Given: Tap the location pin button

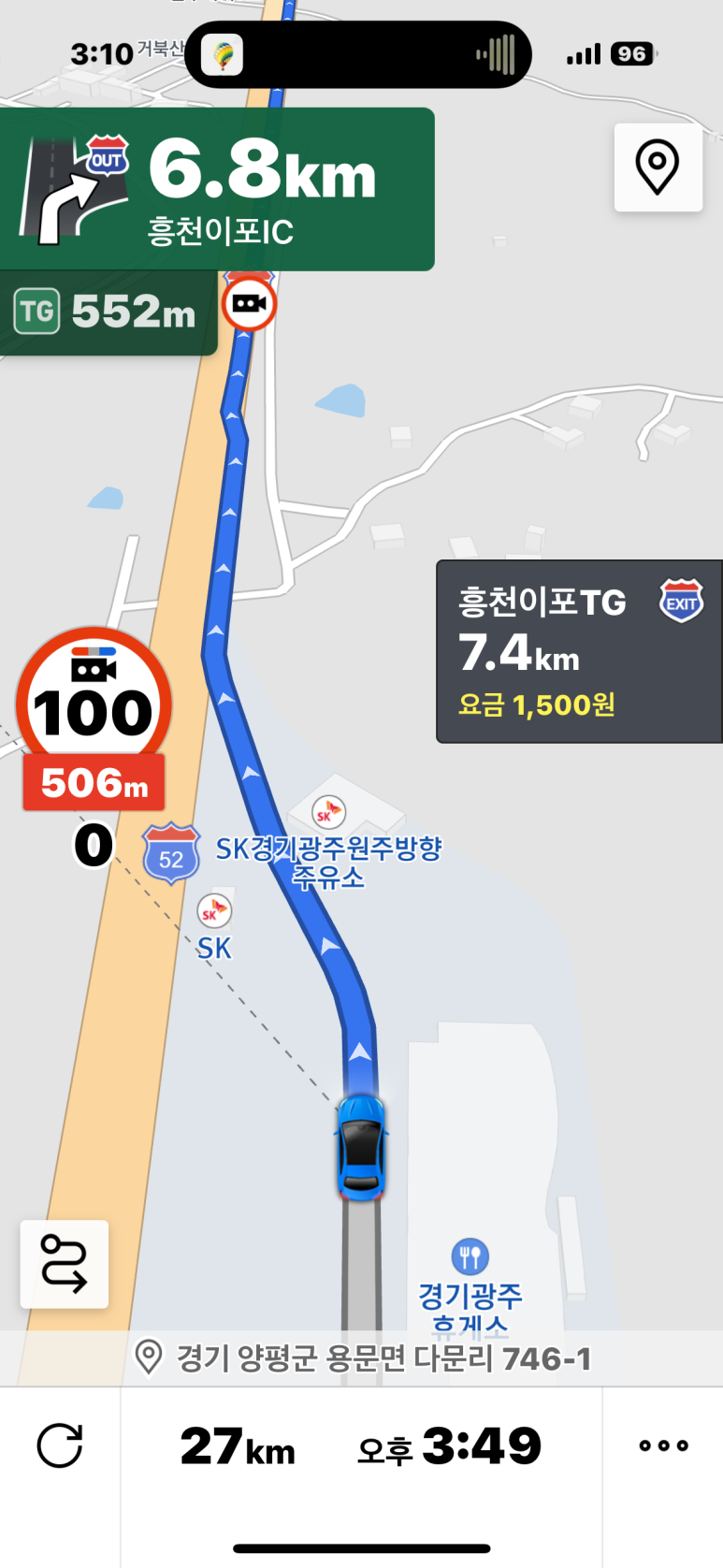Looking at the screenshot, I should (x=658, y=167).
